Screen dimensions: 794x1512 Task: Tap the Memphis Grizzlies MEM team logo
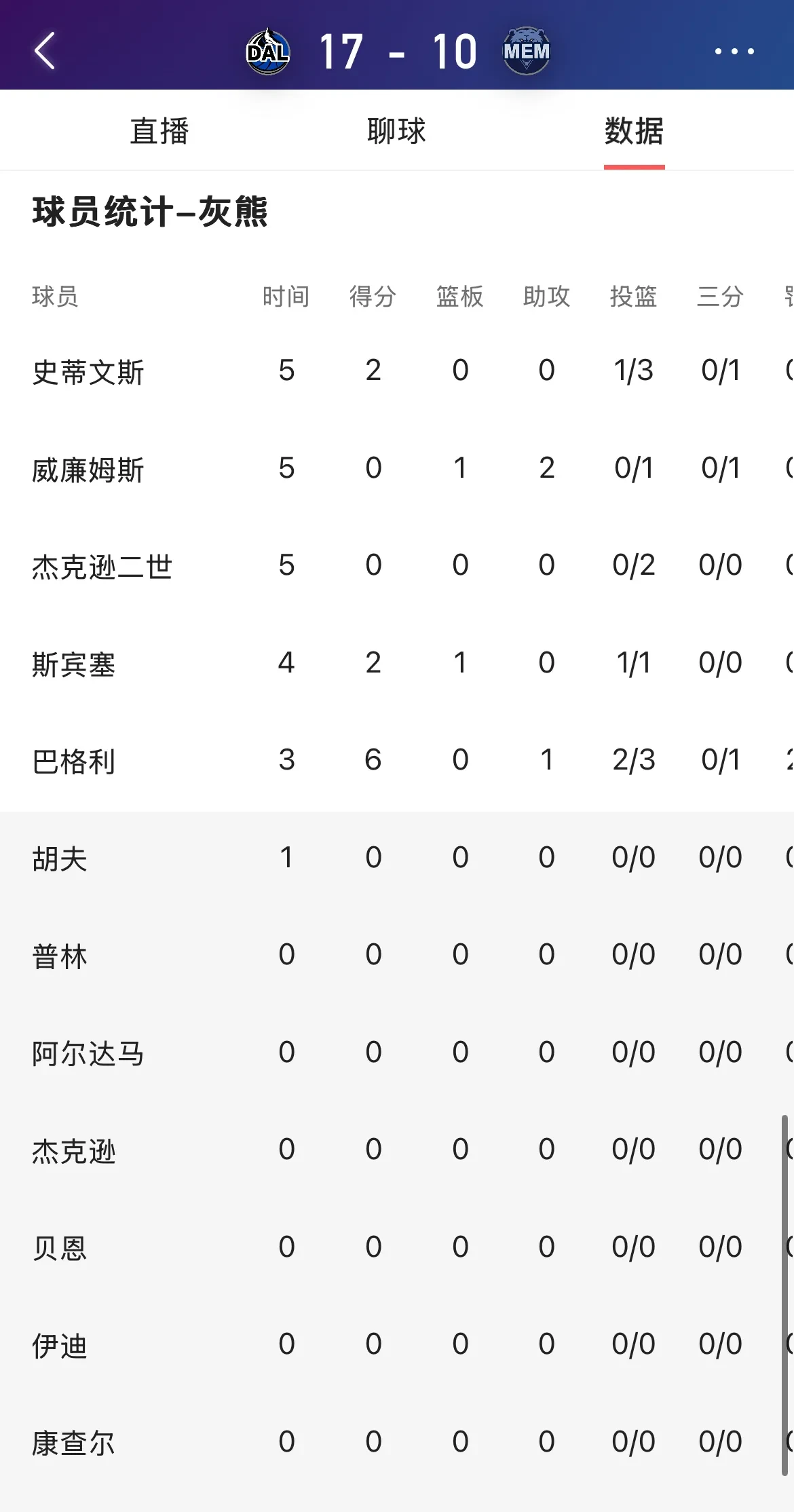[527, 49]
